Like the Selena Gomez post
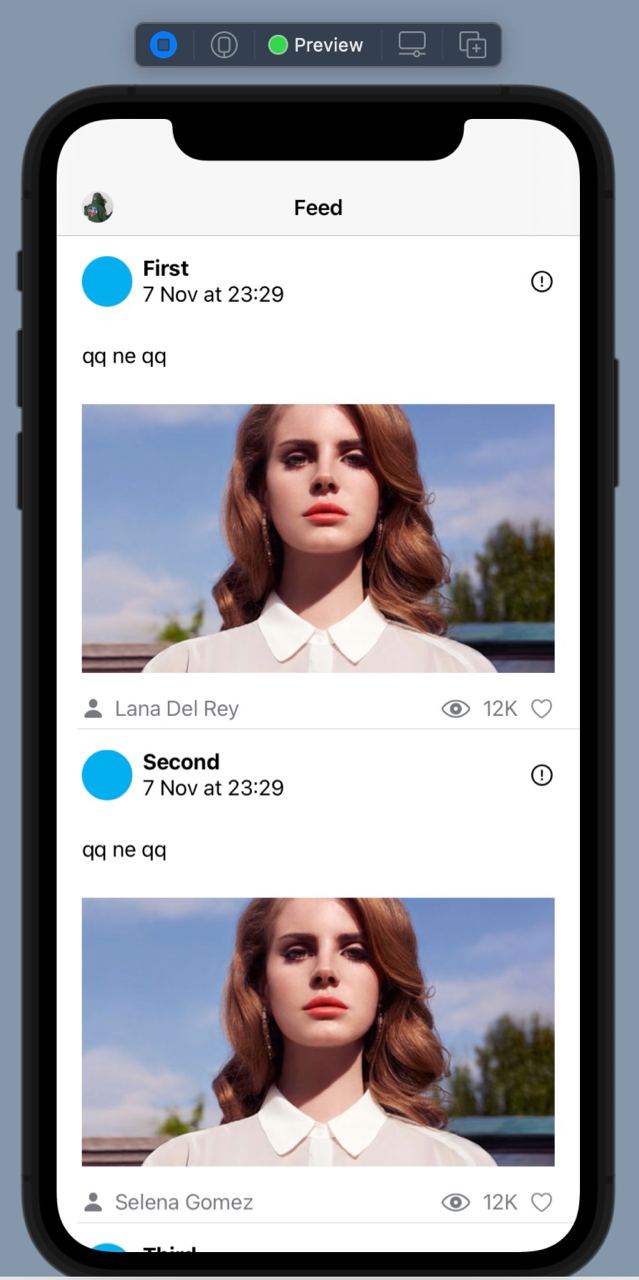 541,1202
